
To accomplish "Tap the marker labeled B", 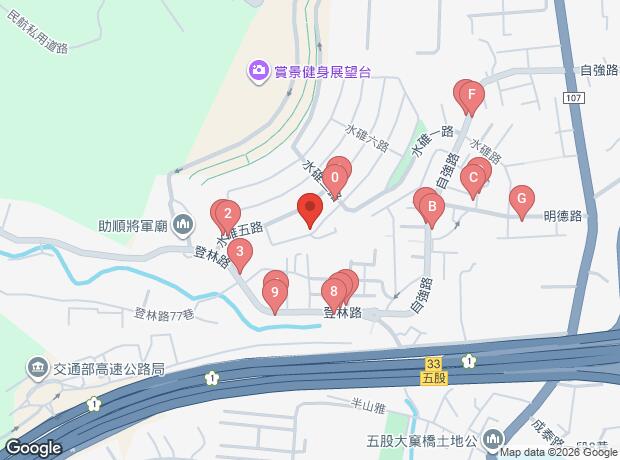I will [431, 208].
